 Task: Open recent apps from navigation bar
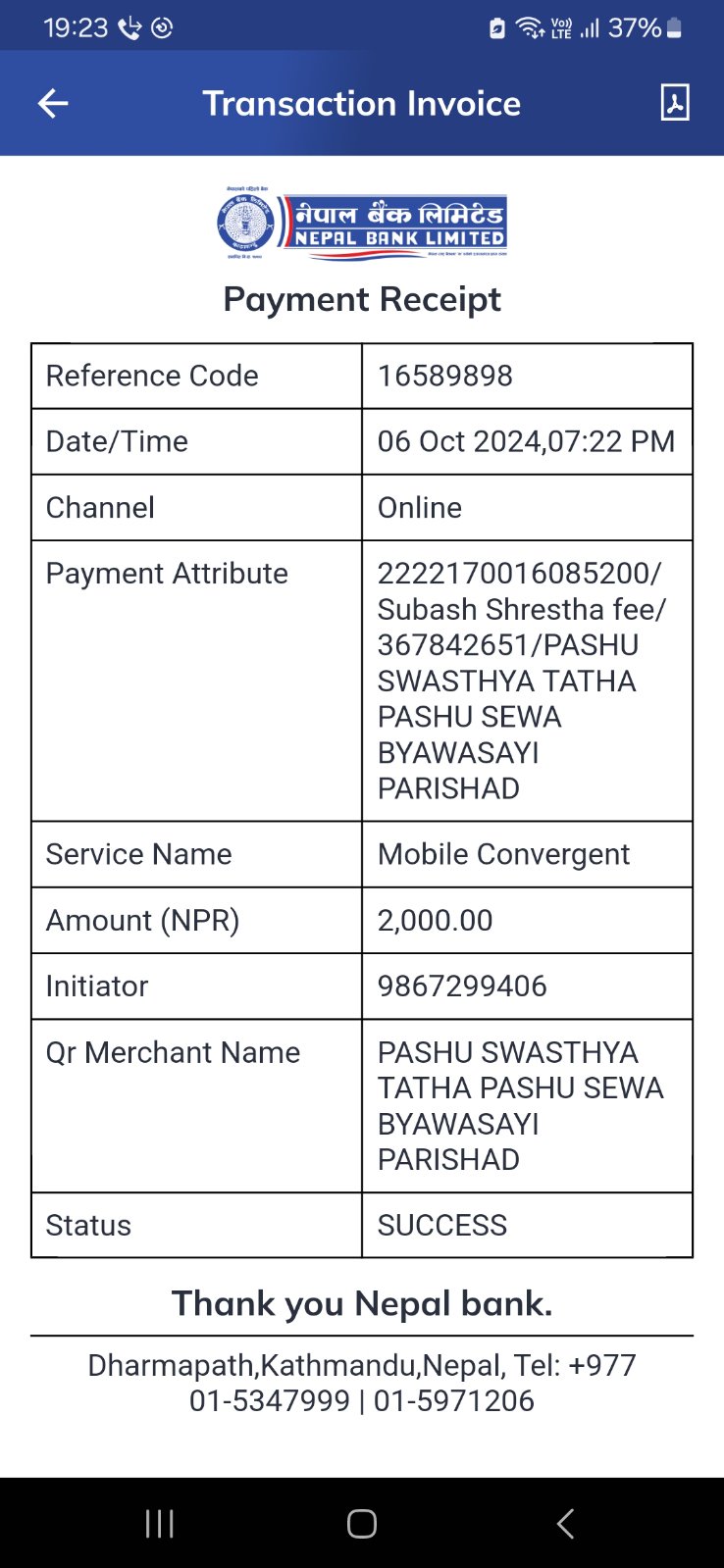(159, 1523)
